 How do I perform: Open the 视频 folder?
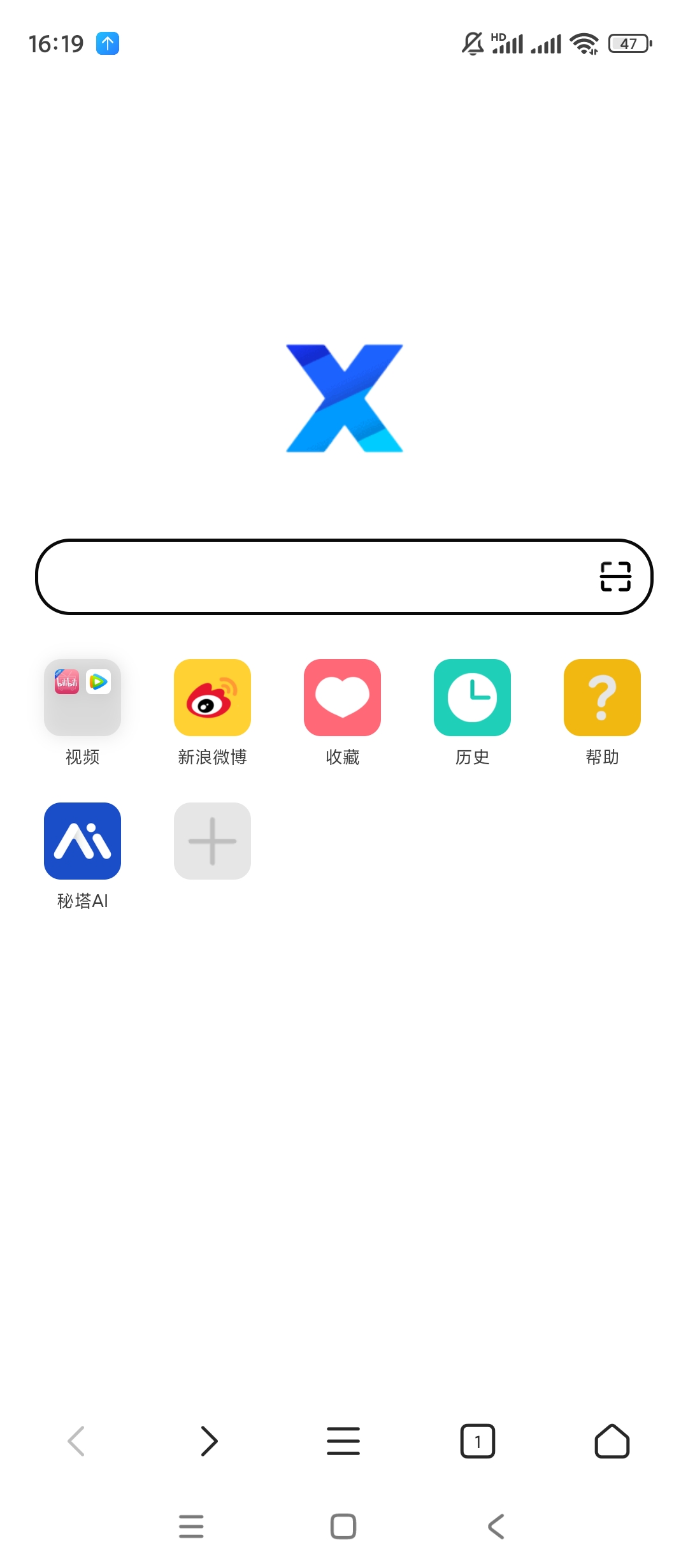(82, 697)
